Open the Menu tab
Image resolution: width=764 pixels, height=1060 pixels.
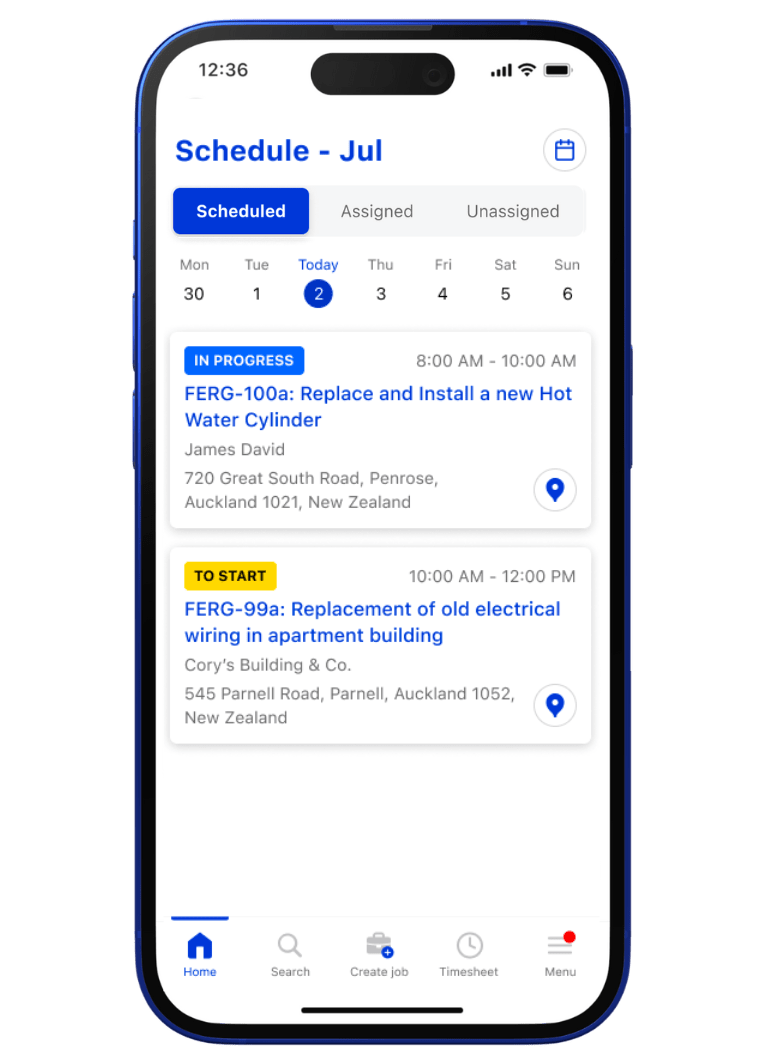[x=560, y=954]
